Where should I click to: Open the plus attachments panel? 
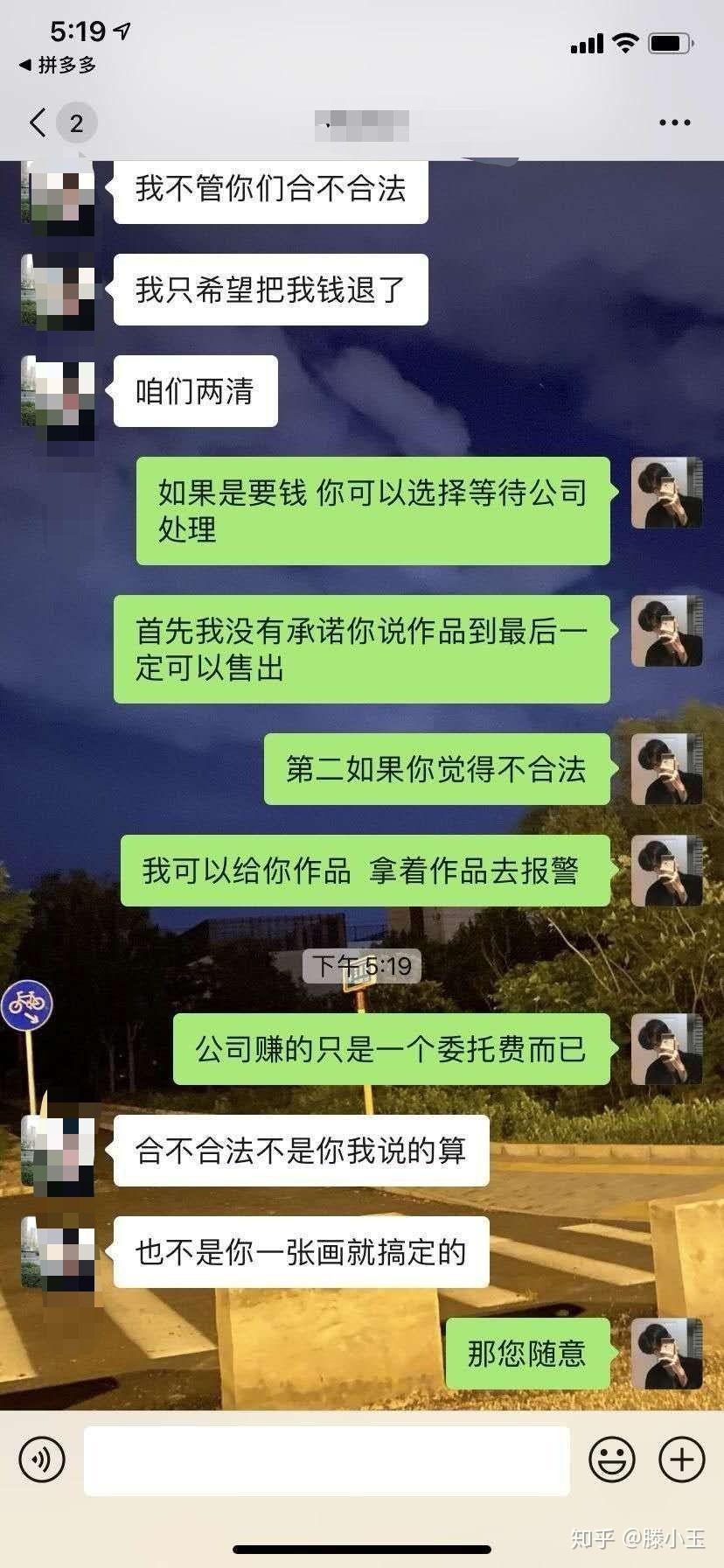click(x=681, y=1459)
